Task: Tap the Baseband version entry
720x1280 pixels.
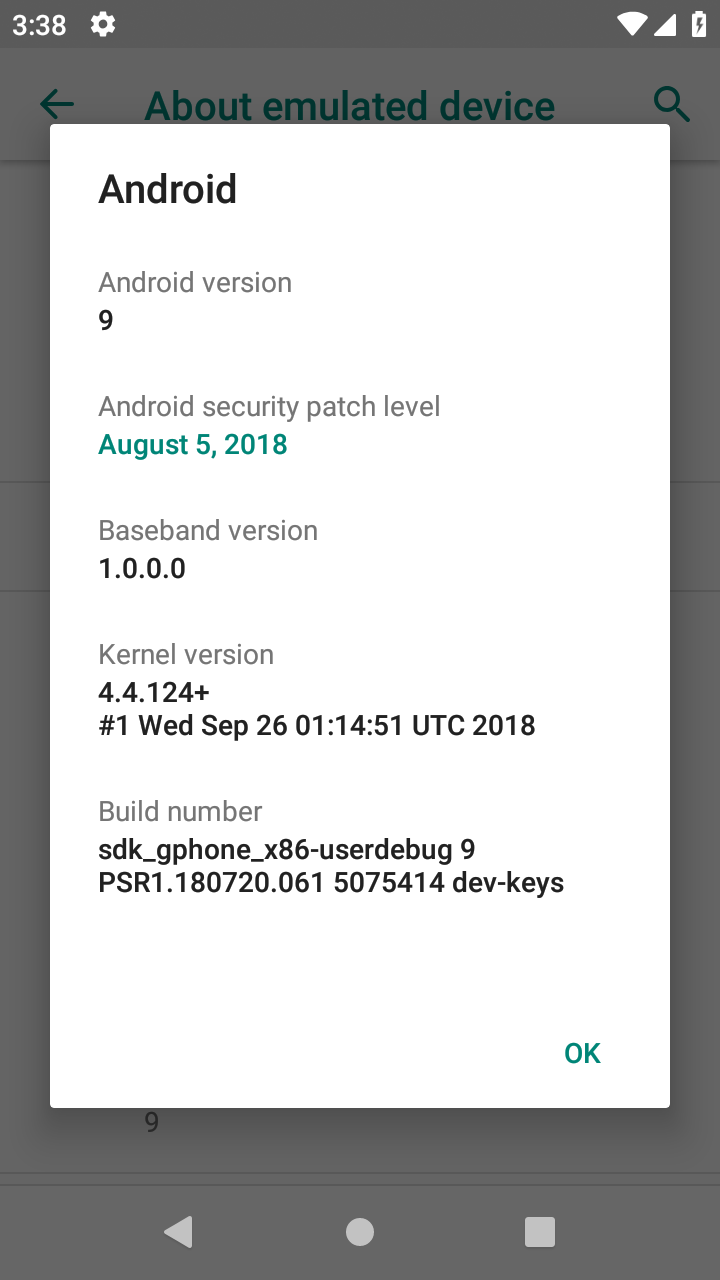Action: tap(207, 530)
